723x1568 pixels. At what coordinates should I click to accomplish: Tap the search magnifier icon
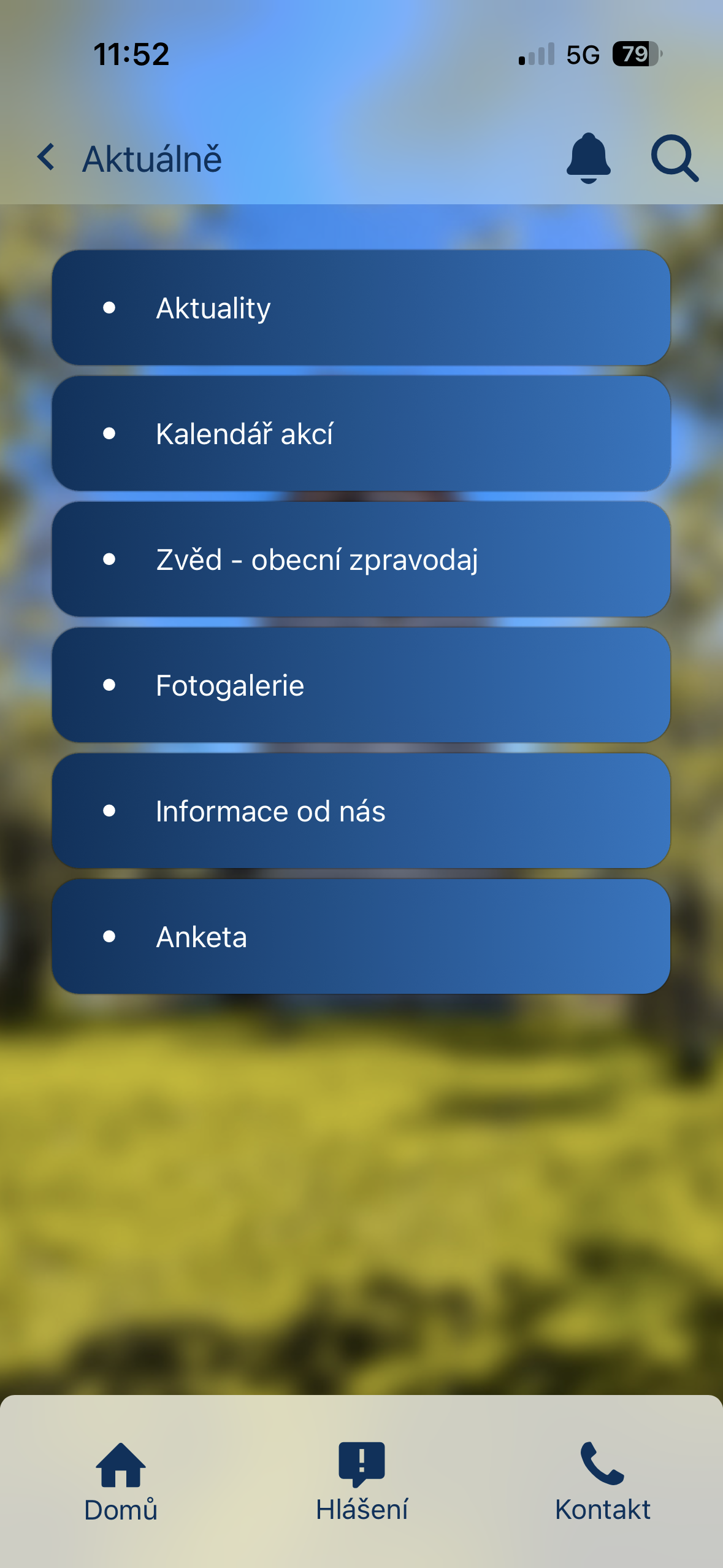[x=675, y=158]
